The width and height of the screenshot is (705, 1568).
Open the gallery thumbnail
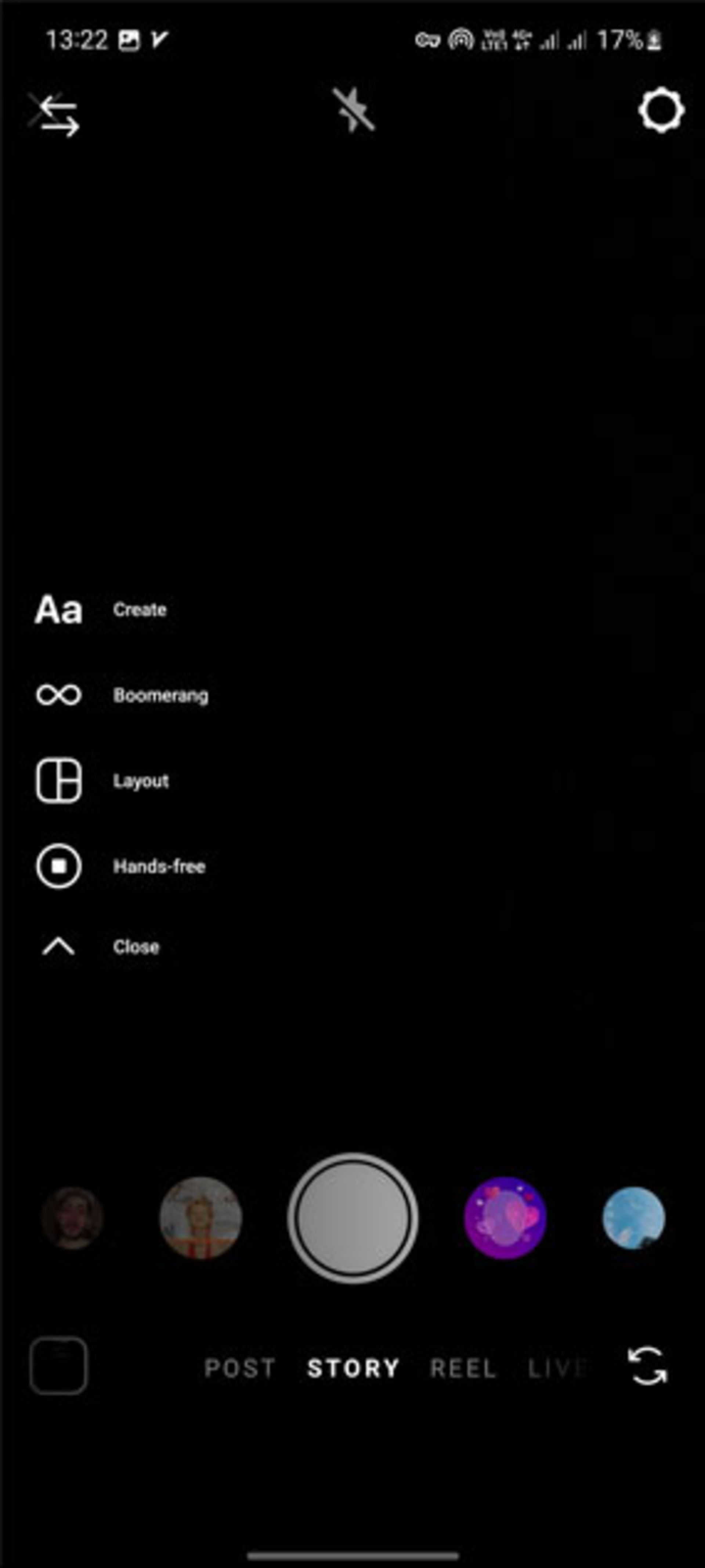point(58,1365)
